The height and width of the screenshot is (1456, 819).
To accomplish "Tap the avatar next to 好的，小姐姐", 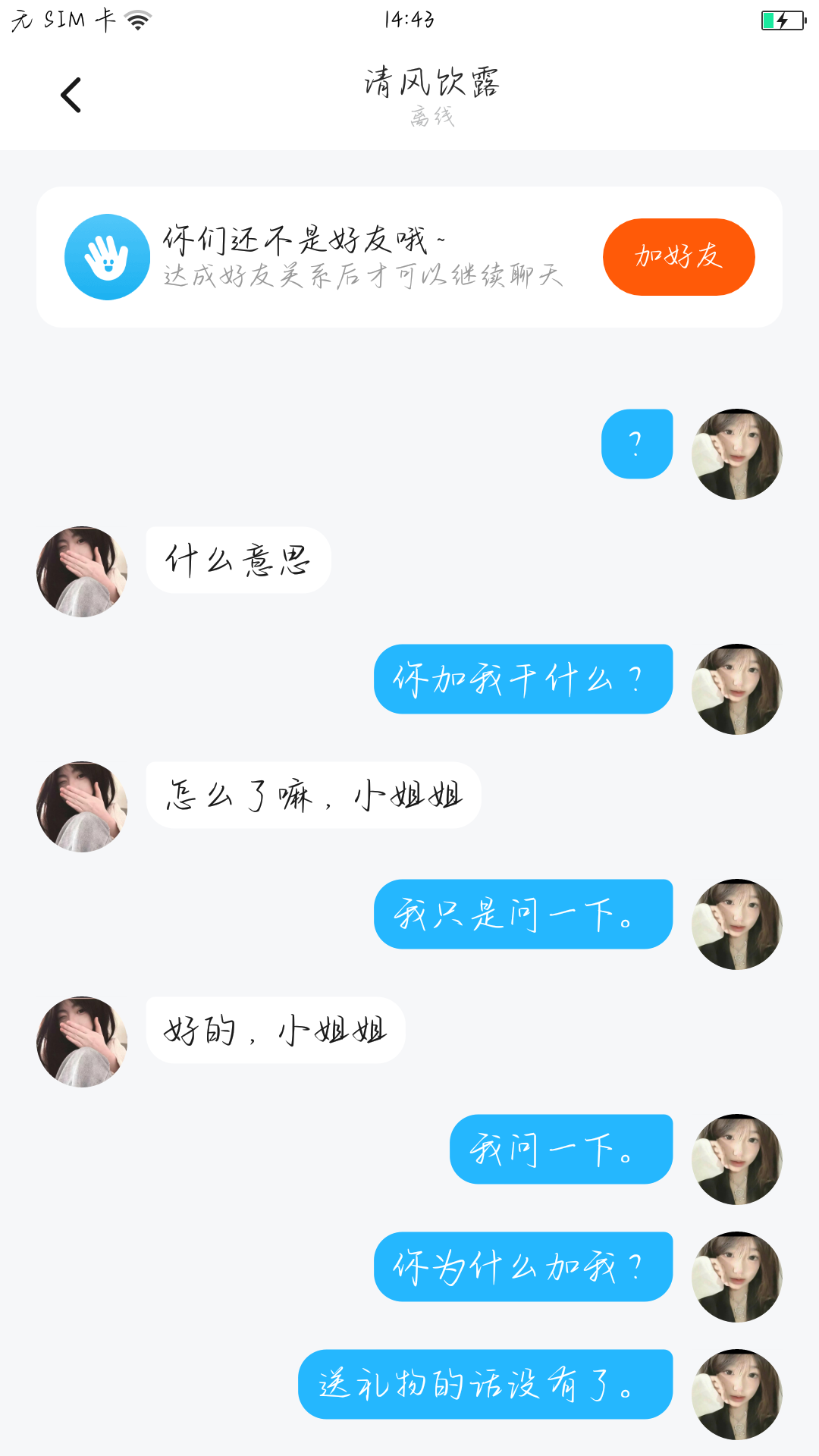I will tap(82, 1042).
